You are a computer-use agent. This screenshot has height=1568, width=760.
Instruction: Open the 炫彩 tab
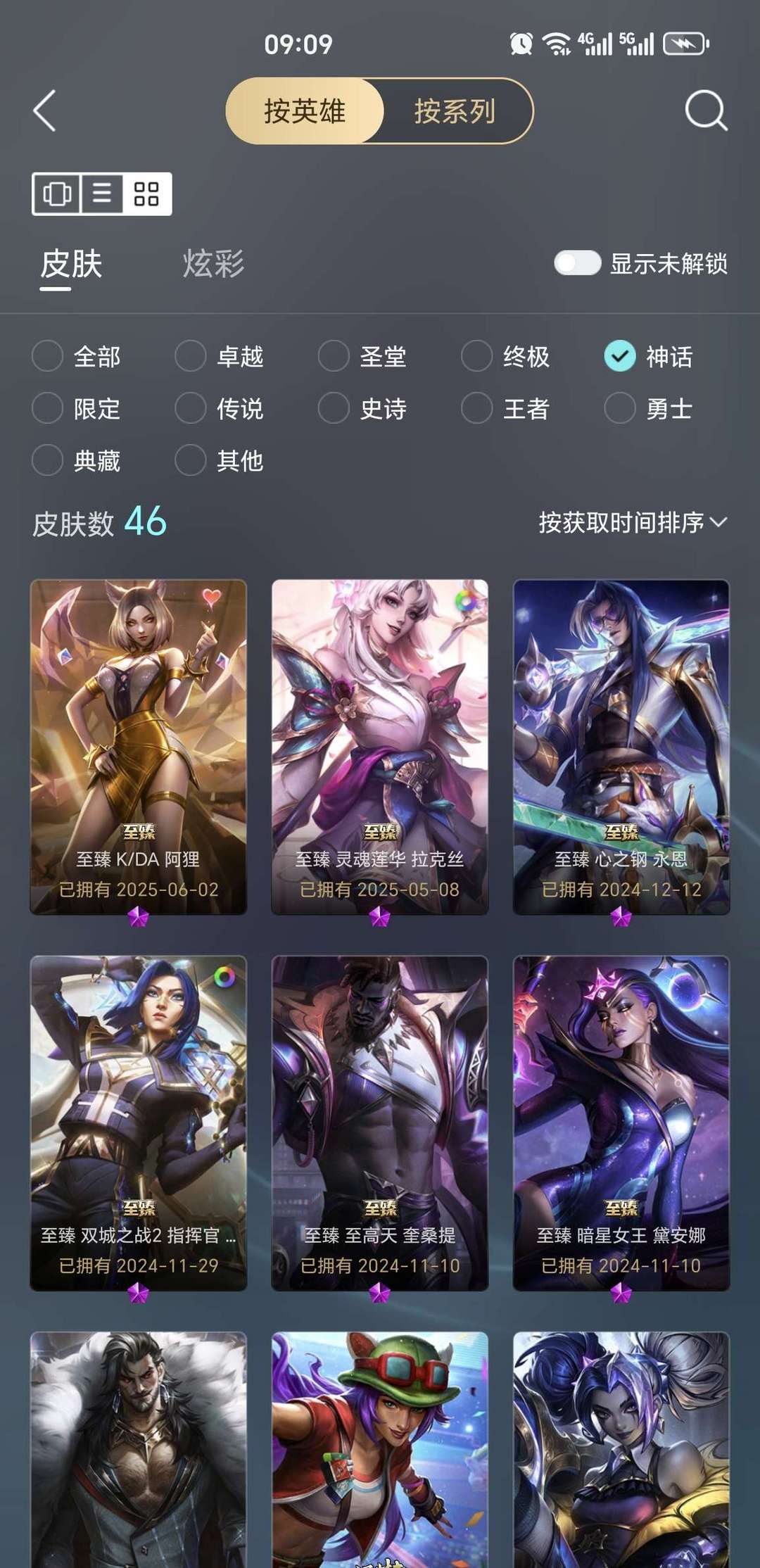click(213, 264)
